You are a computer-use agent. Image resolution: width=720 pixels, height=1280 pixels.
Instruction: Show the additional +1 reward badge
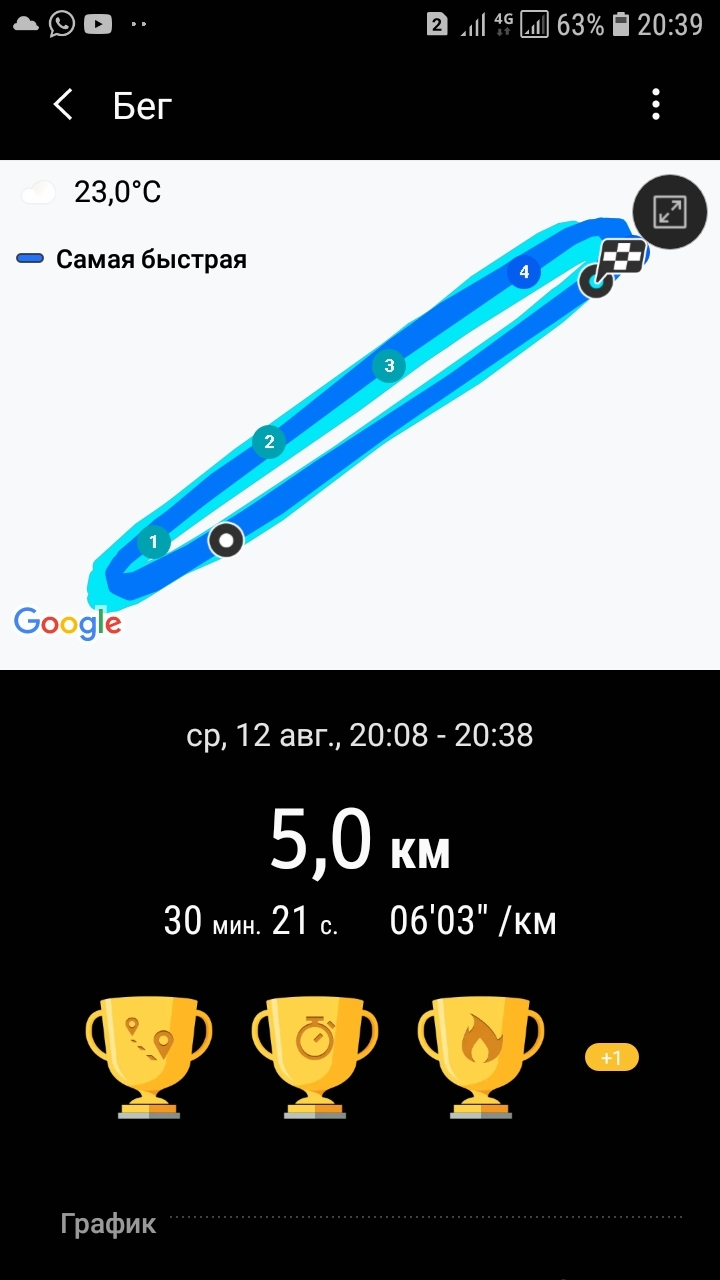click(x=611, y=1057)
